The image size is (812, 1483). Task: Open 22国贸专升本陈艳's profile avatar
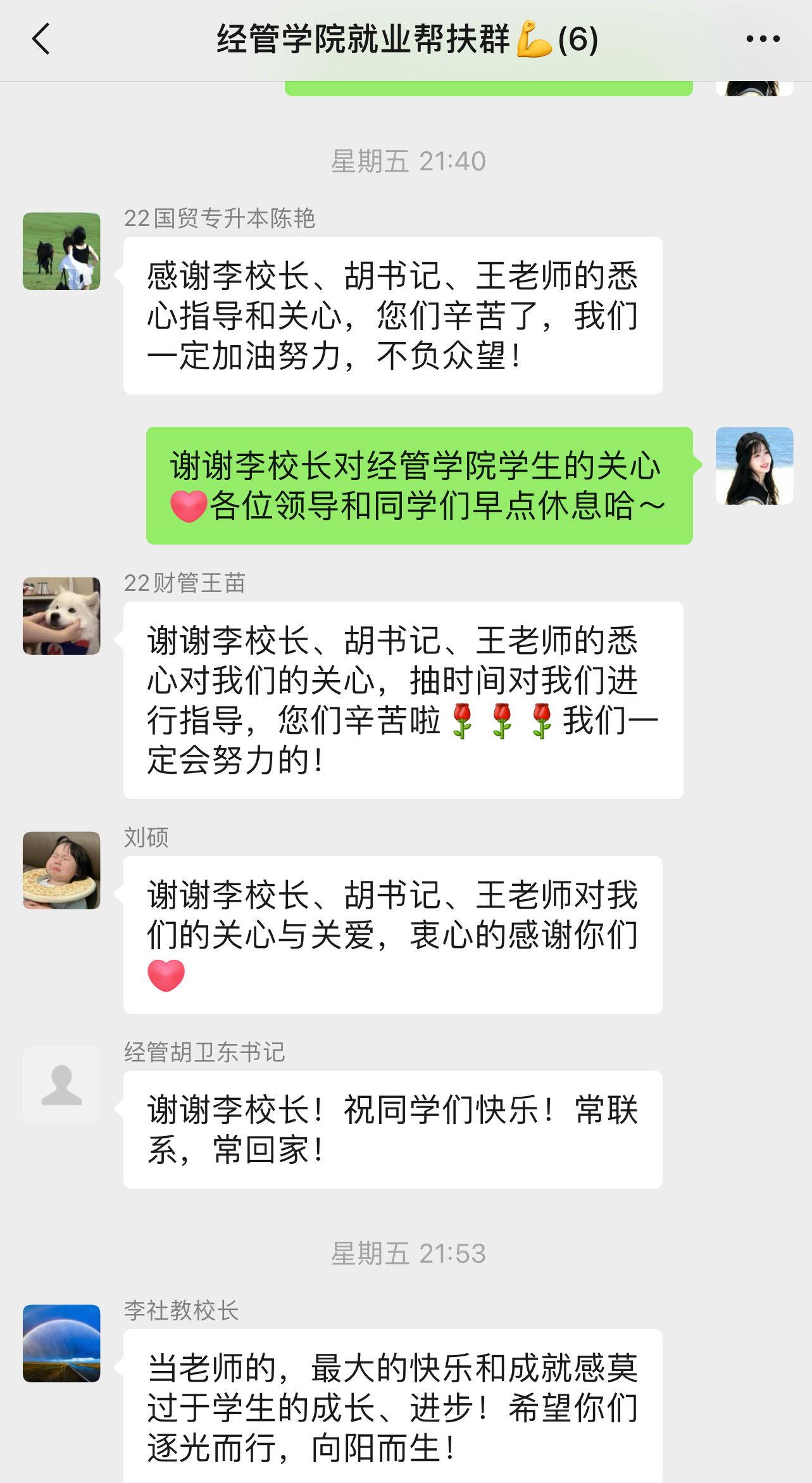61,251
